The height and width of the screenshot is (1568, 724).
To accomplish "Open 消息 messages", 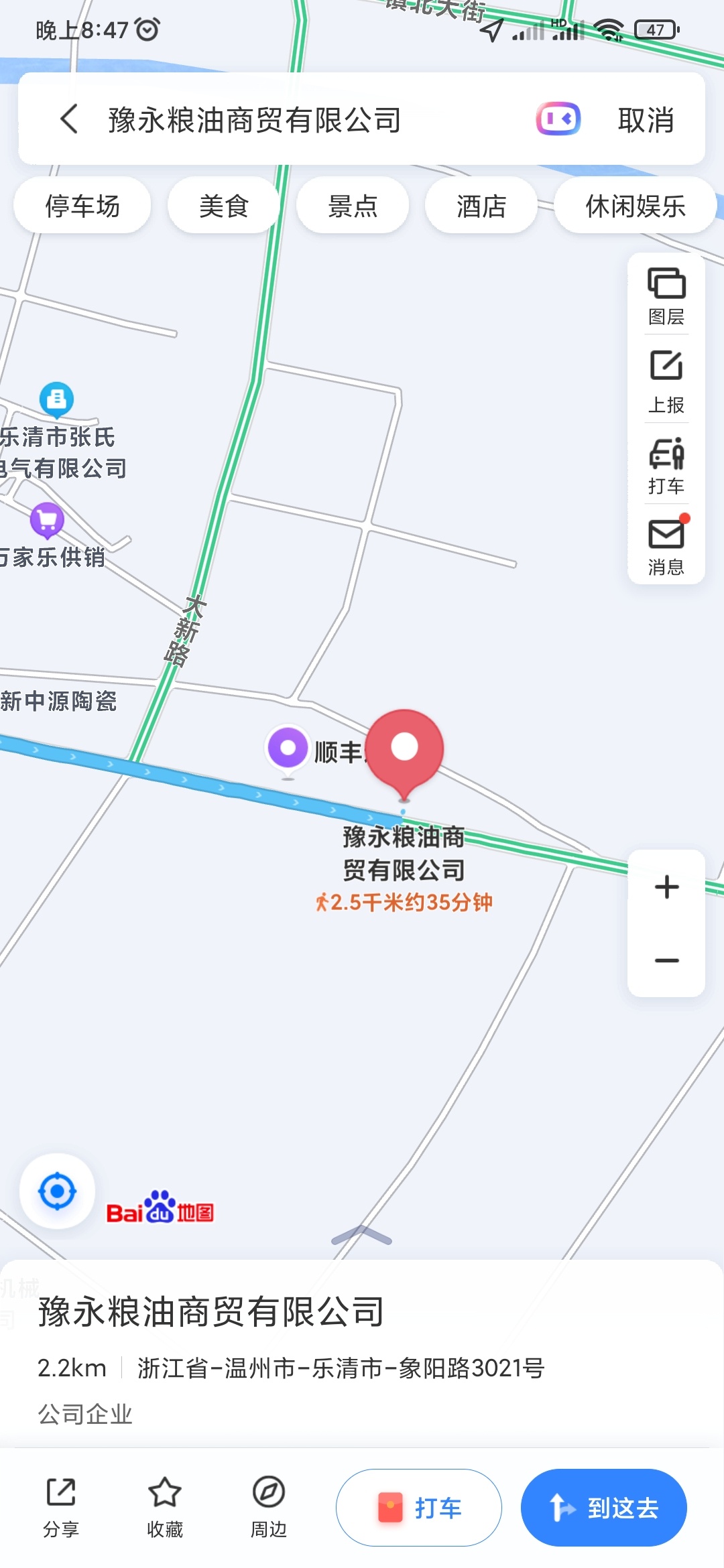I will (x=666, y=547).
